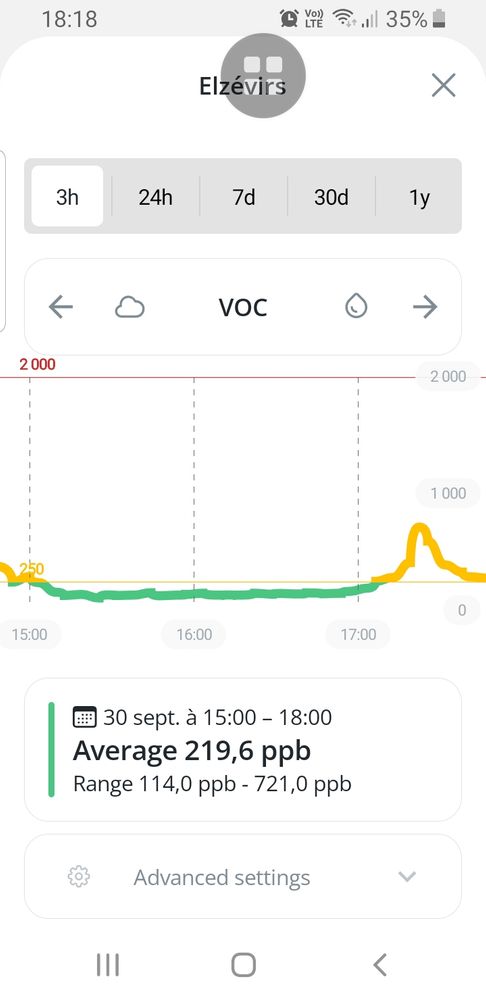Go to the next sensor with the right arrow
Screen dimensions: 486x1000
(x=425, y=307)
